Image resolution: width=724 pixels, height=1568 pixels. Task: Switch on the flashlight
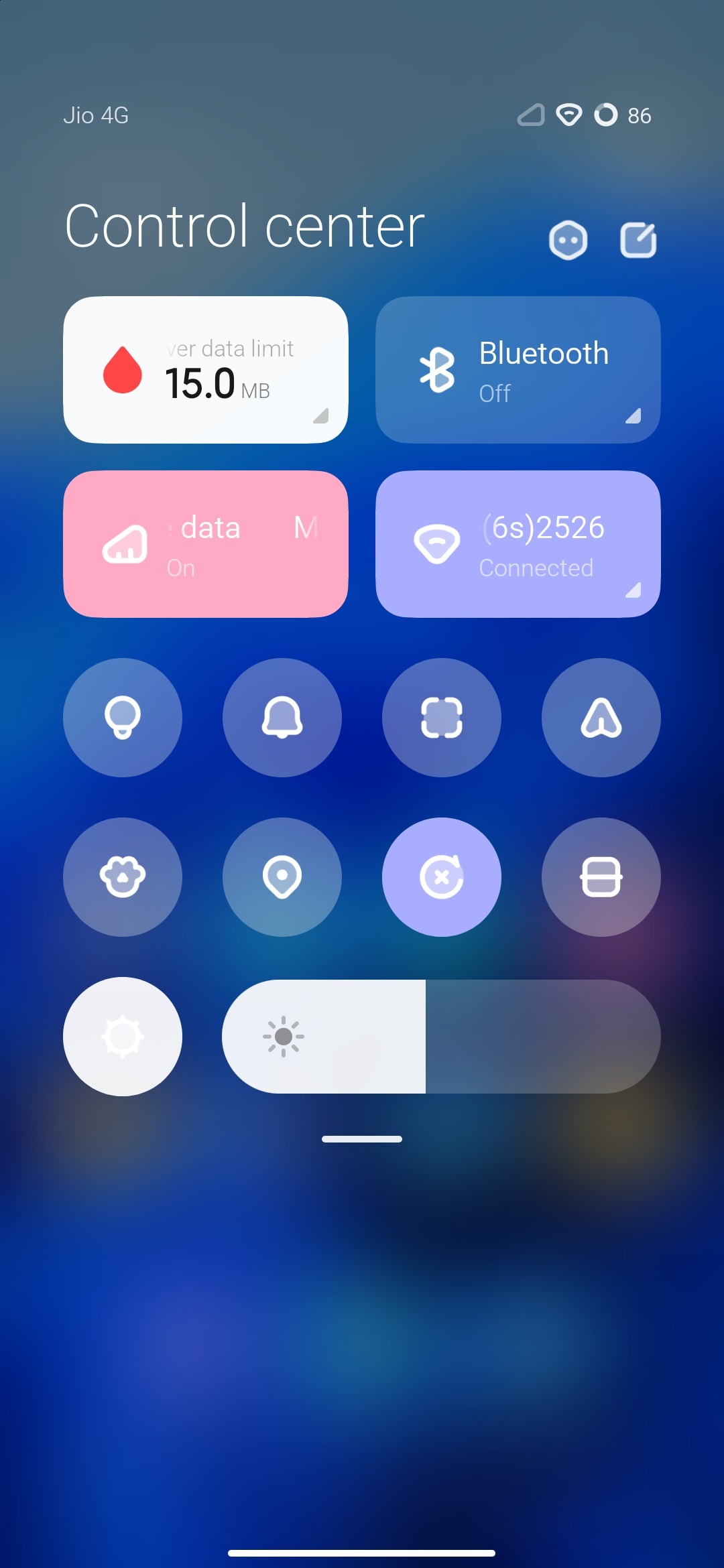click(x=123, y=718)
